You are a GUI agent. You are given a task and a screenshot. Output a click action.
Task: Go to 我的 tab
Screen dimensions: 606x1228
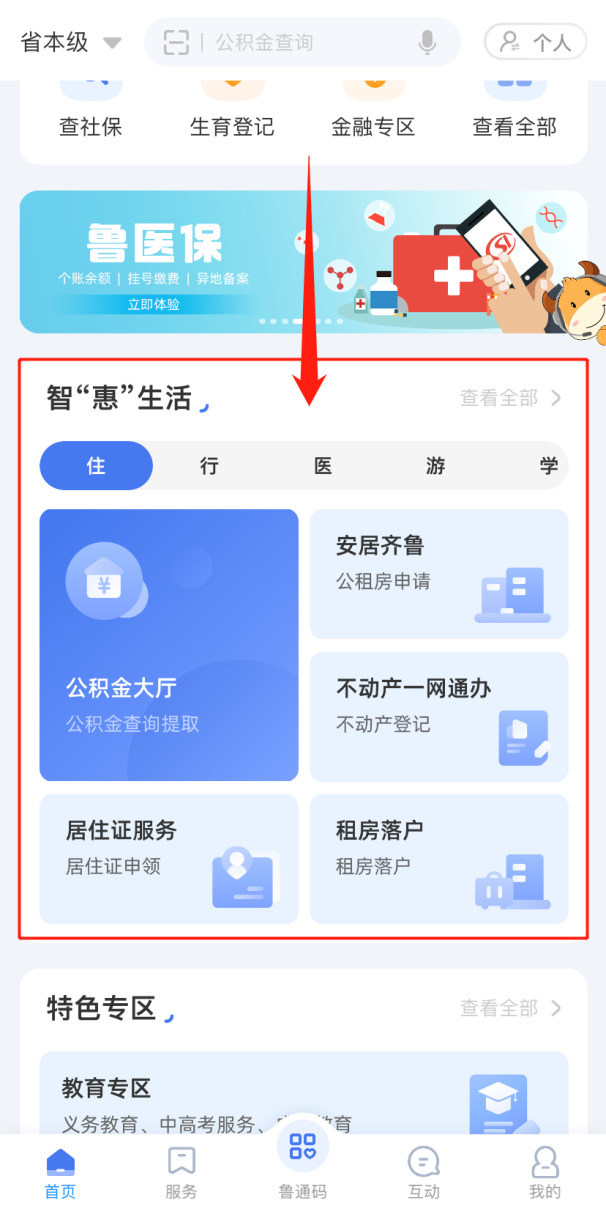(x=545, y=1172)
